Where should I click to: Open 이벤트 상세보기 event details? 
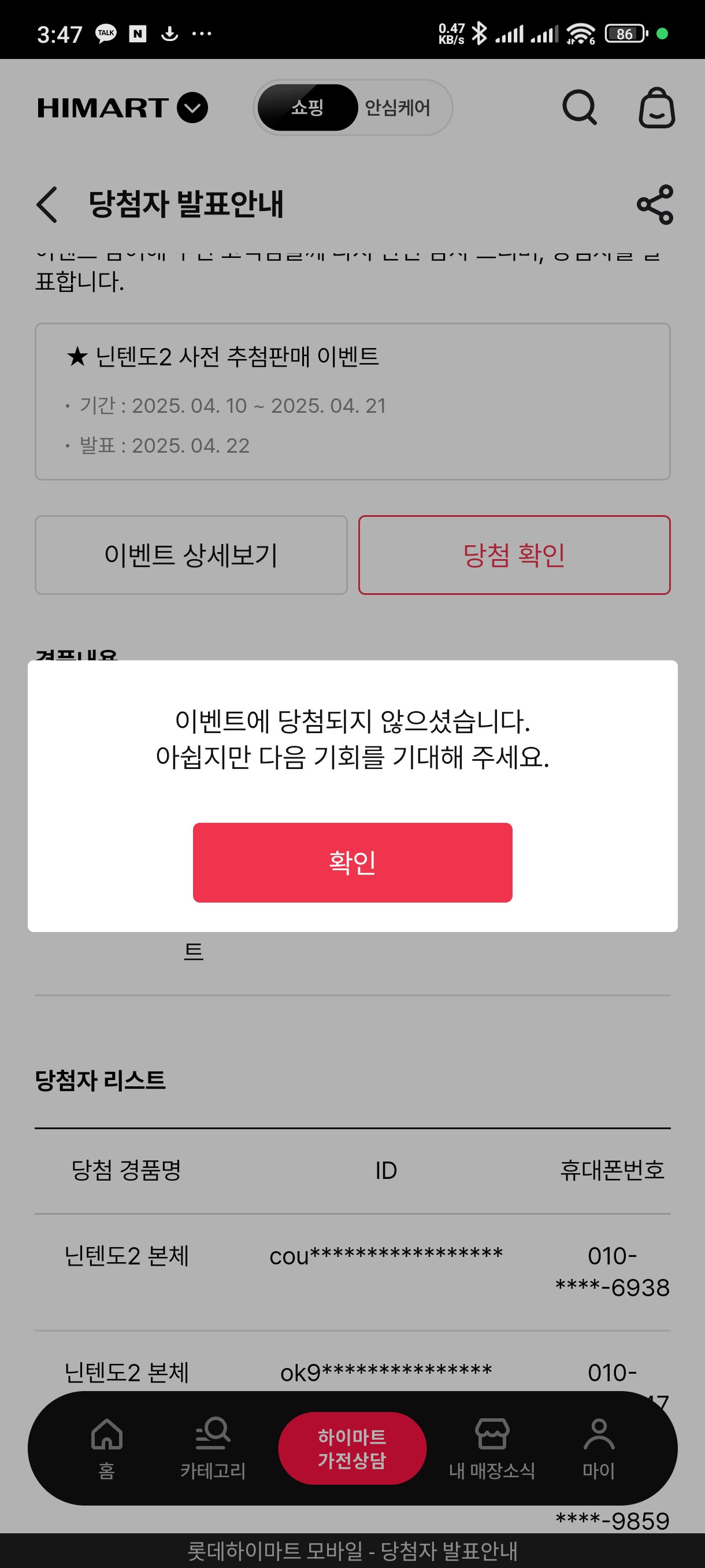click(x=191, y=554)
